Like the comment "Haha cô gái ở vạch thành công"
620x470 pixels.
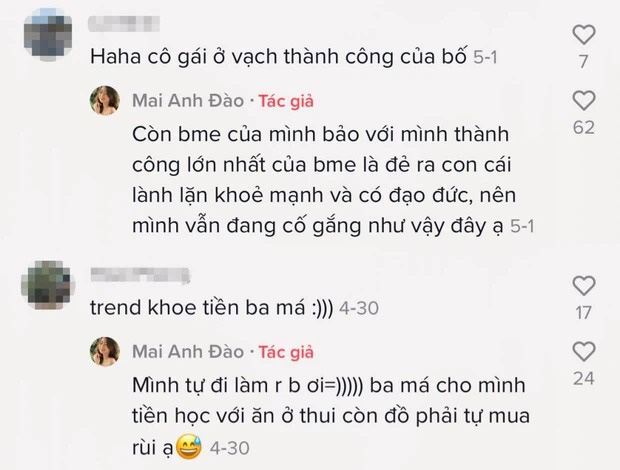click(x=583, y=36)
